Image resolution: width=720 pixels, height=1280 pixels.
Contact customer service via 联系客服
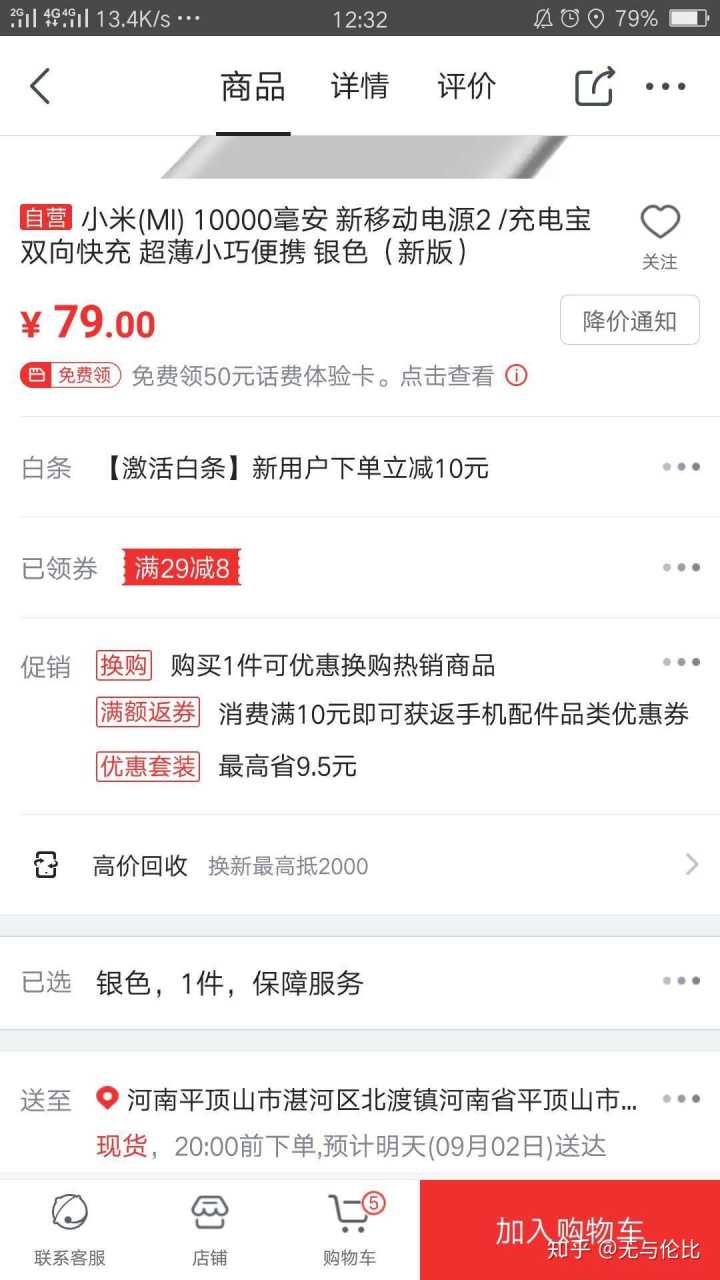[70, 1229]
